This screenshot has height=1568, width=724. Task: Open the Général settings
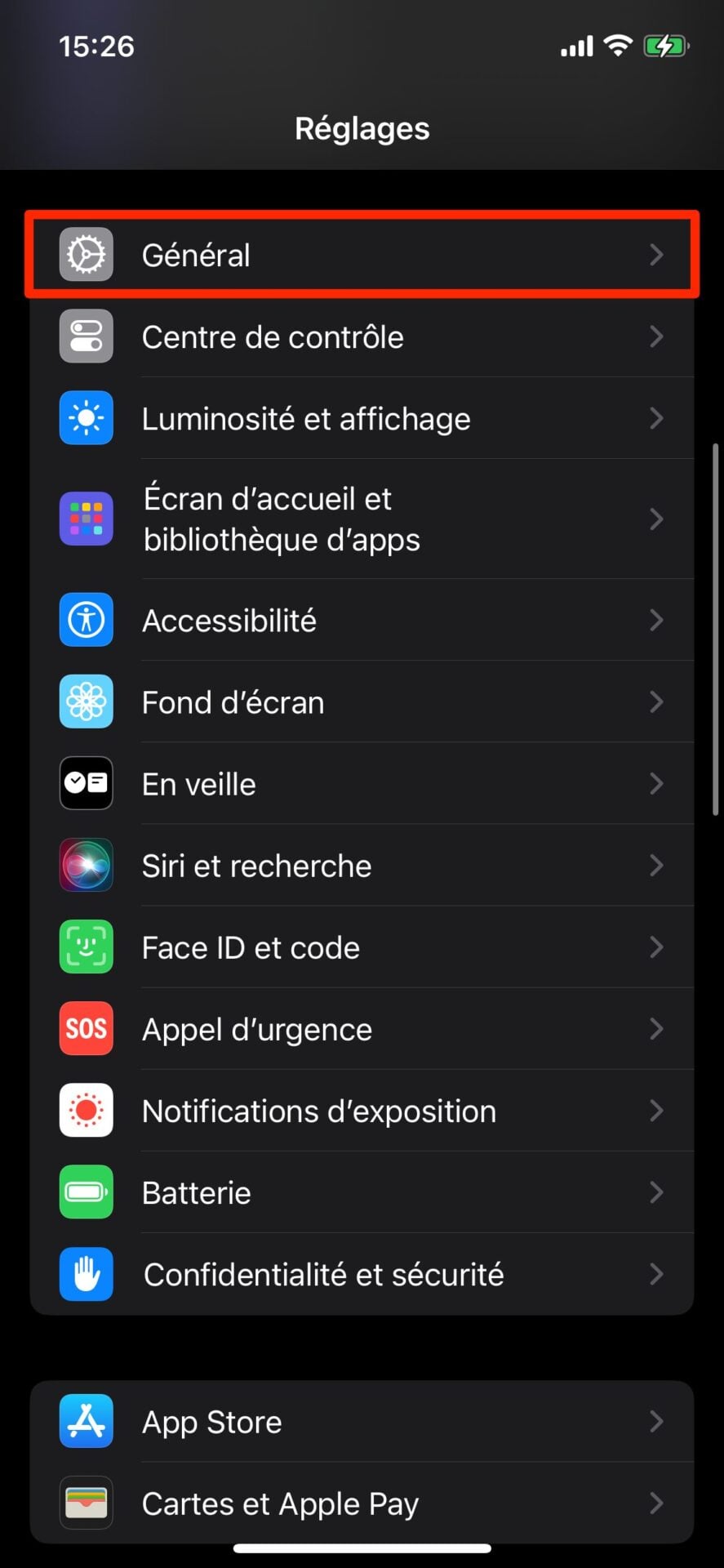(362, 255)
